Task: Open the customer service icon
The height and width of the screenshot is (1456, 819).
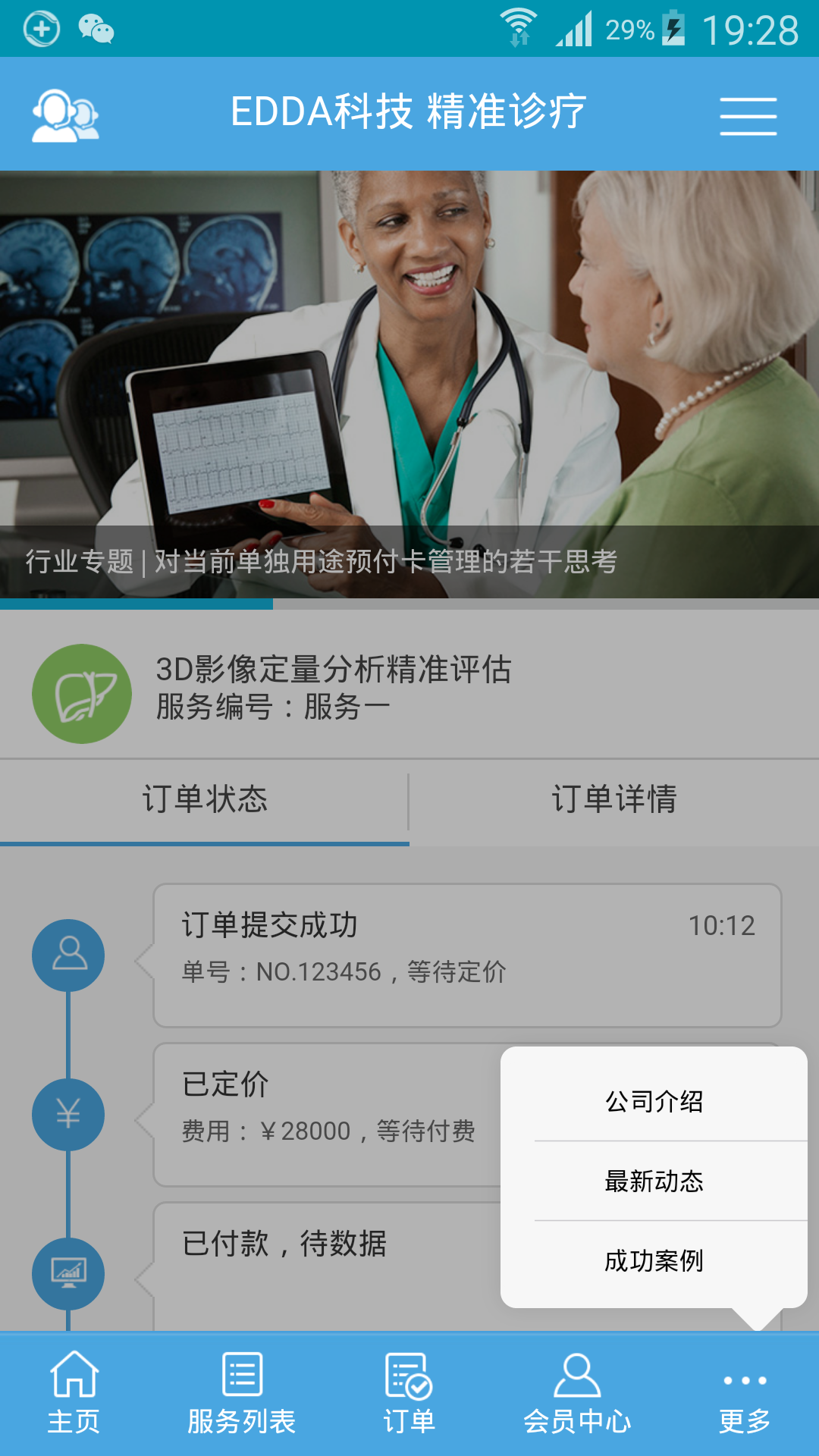Action: [65, 115]
